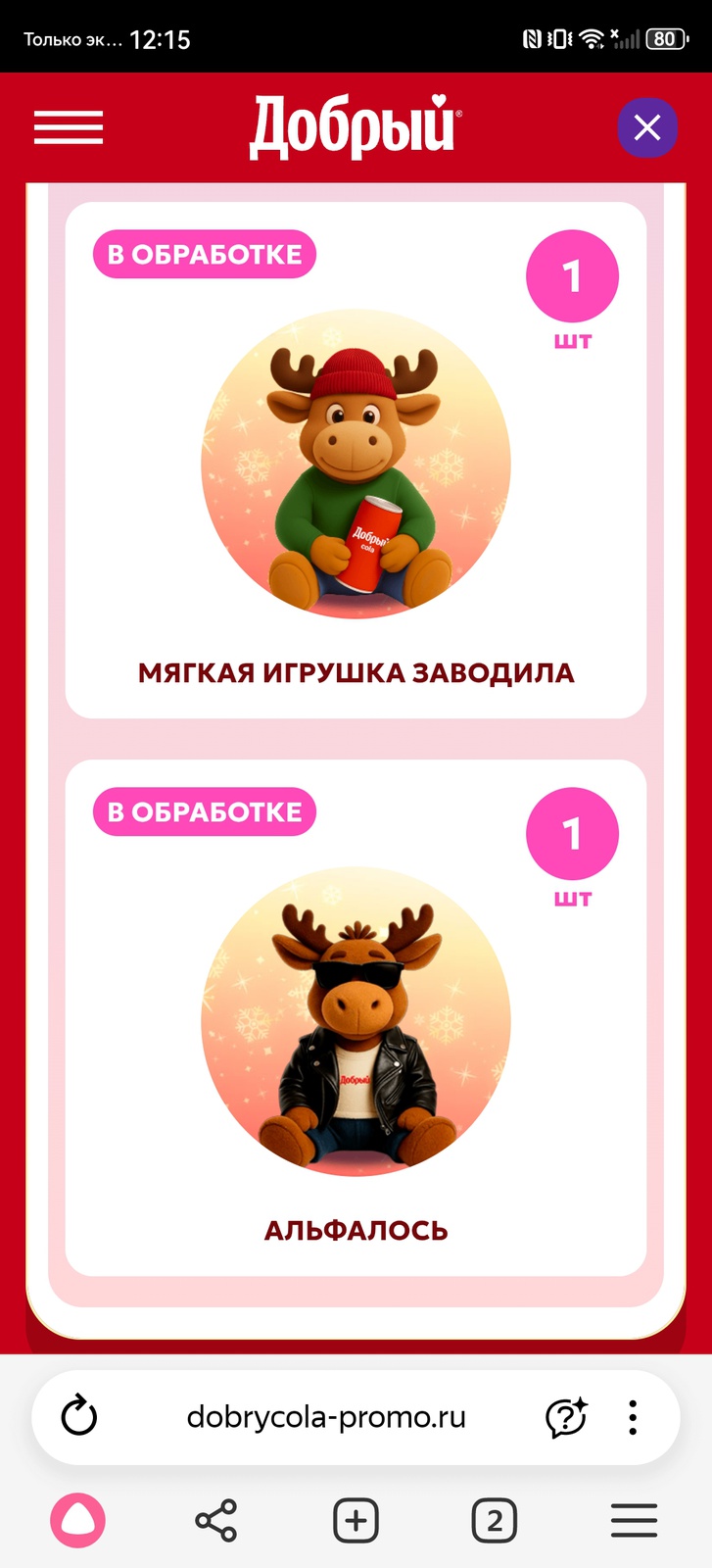This screenshot has height=1568, width=712.
Task: Open the Мягкая игрушка Заводила prize card
Action: click(x=356, y=461)
